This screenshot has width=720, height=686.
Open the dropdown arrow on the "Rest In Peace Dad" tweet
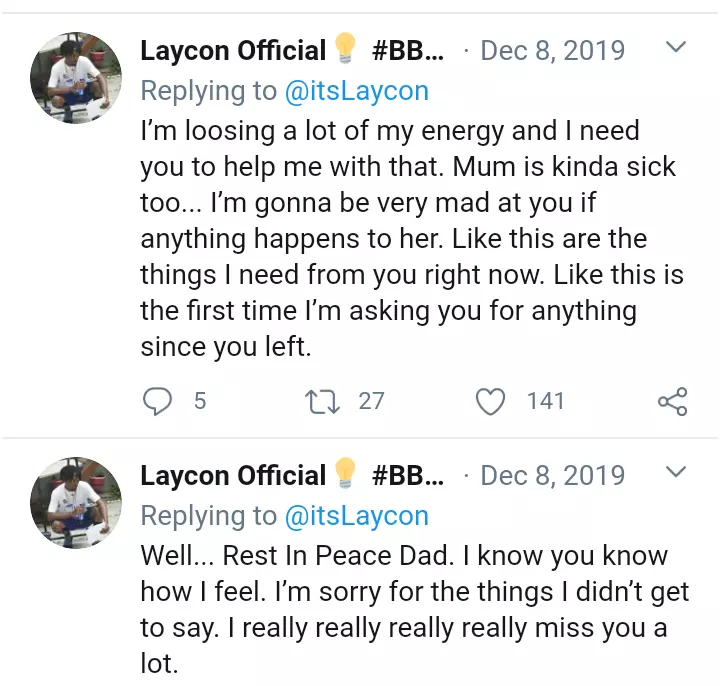tap(676, 472)
